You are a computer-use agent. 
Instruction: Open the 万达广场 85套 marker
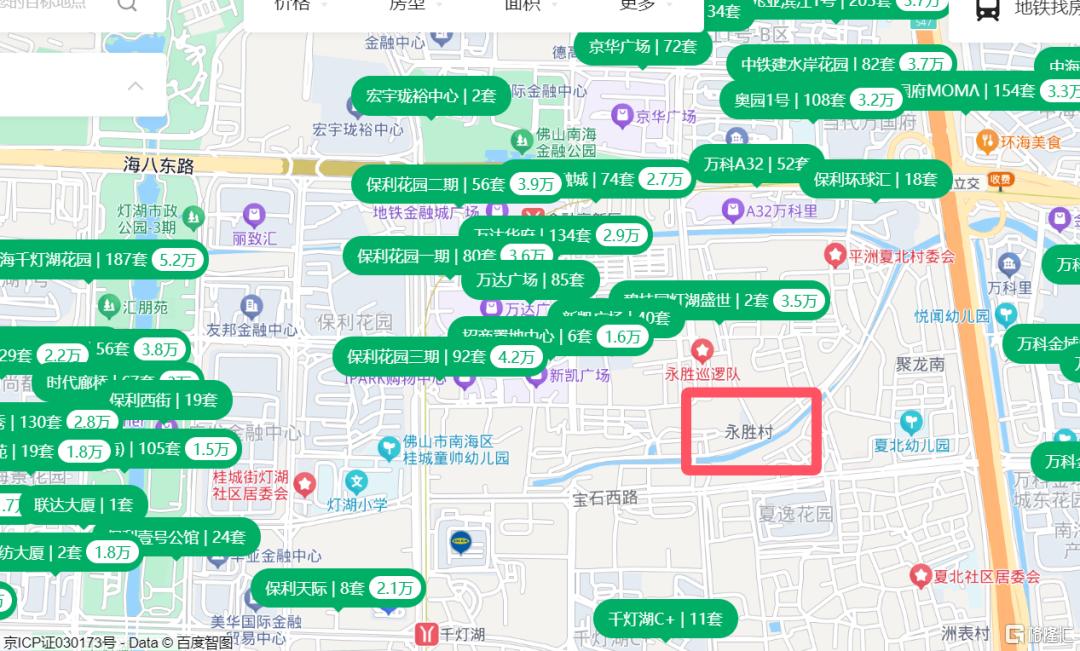[x=529, y=280]
